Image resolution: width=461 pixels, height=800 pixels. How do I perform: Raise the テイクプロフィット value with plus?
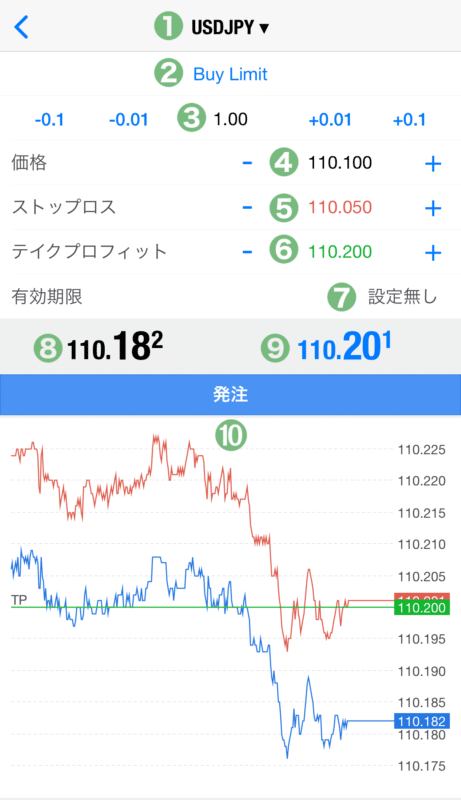[x=433, y=253]
